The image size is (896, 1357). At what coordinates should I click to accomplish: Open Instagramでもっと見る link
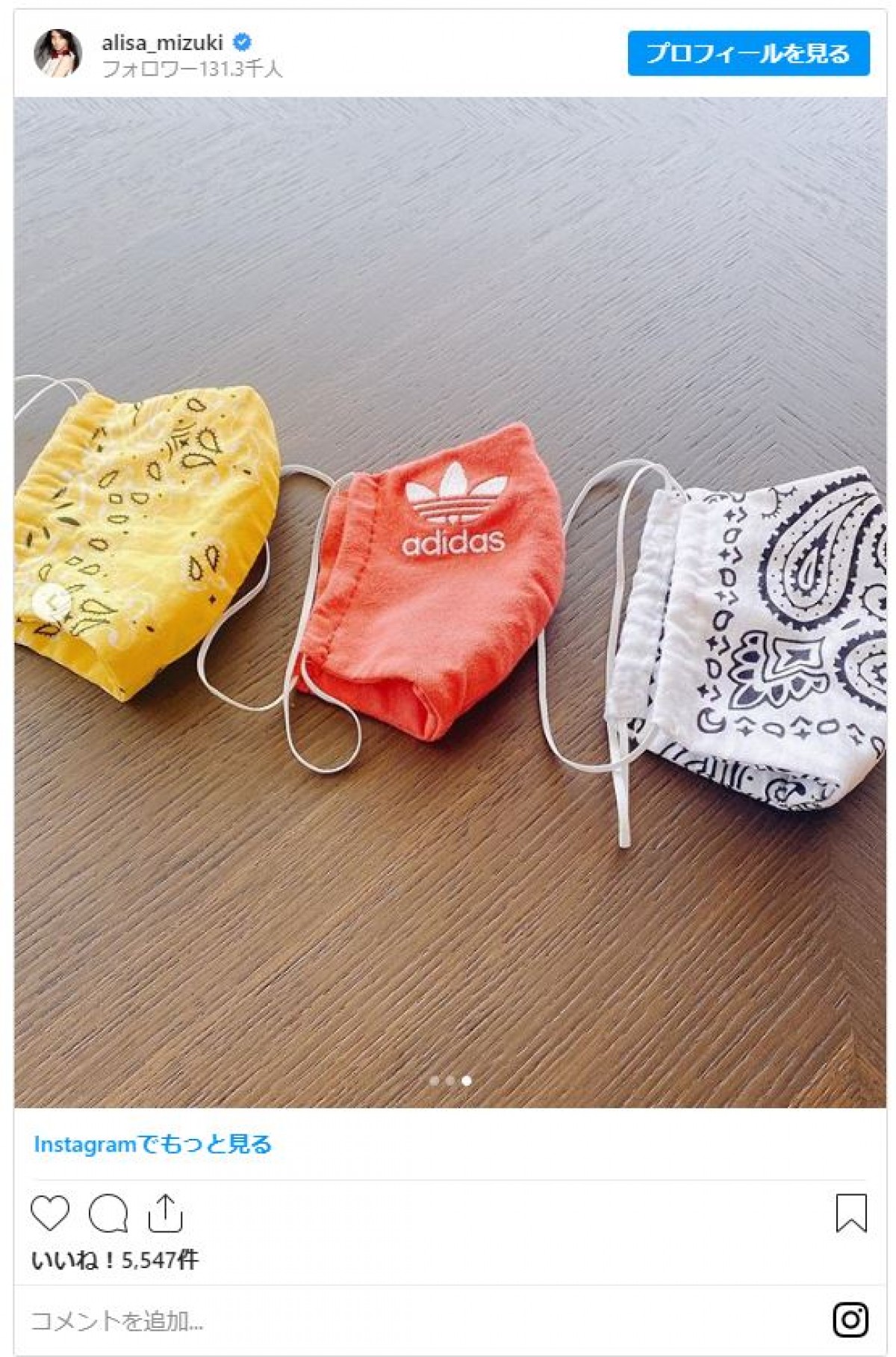[152, 1144]
